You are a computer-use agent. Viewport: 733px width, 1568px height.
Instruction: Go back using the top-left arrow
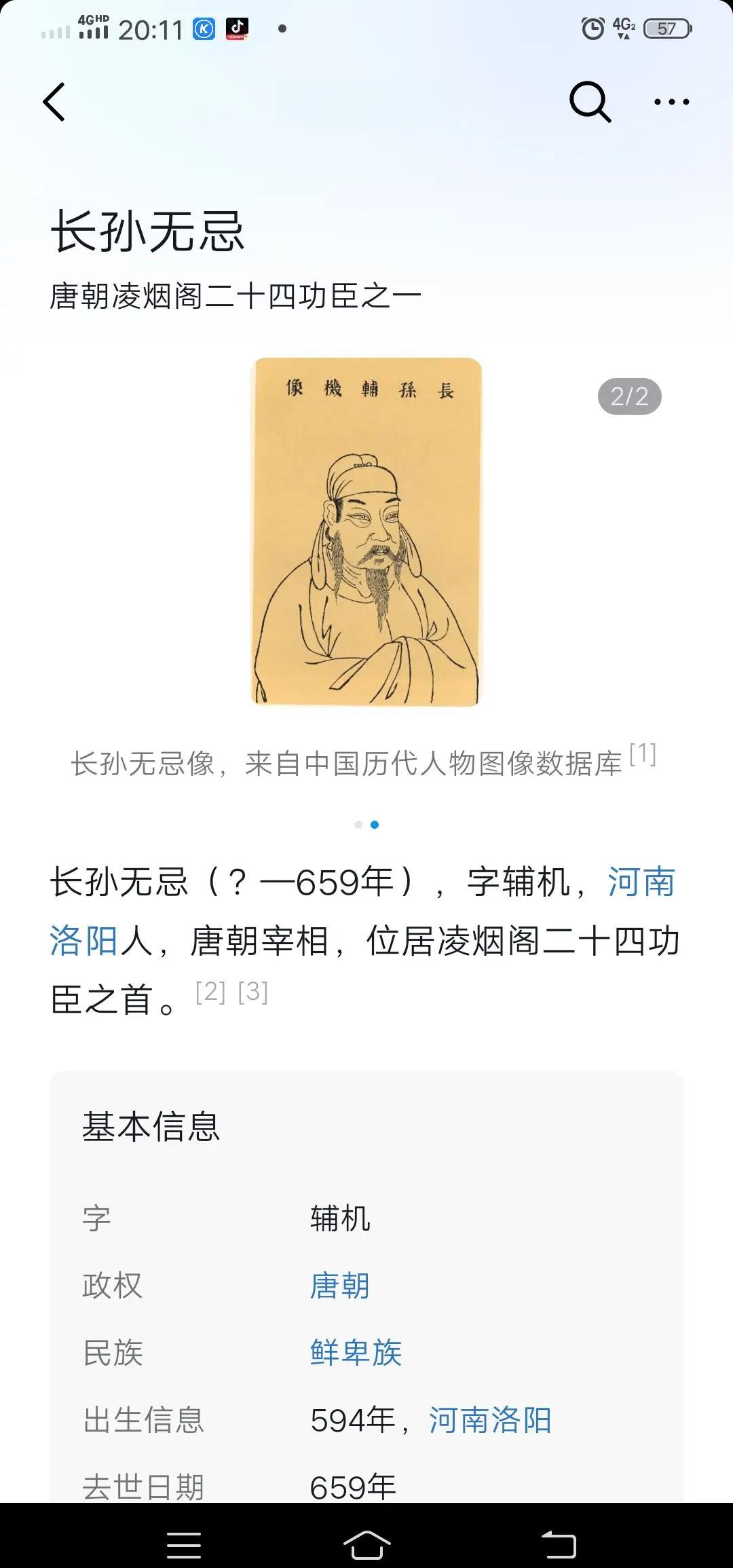click(54, 102)
